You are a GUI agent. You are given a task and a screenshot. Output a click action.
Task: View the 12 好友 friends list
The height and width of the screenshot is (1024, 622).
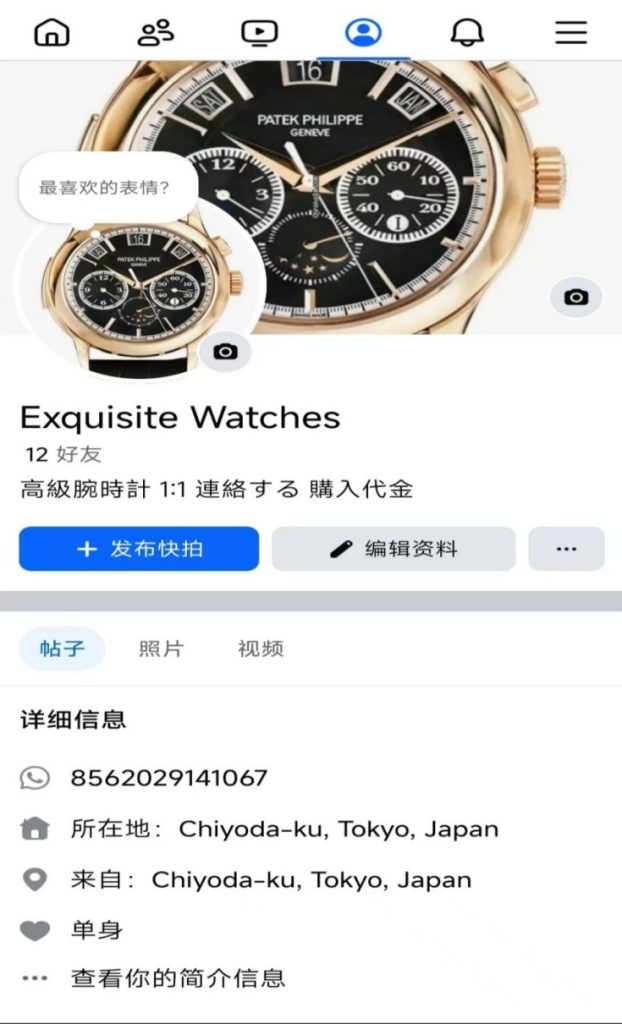63,454
